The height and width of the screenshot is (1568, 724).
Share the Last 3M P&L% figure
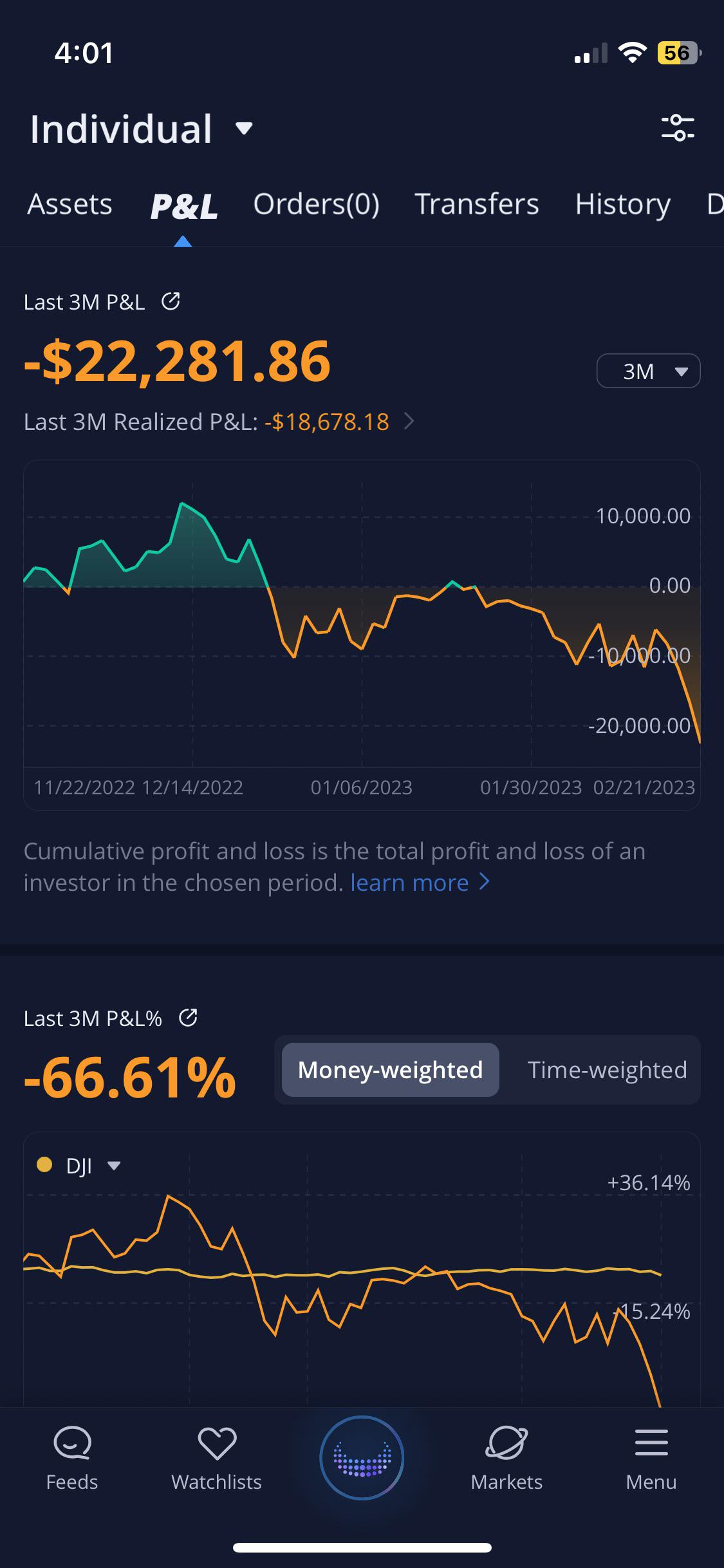coord(188,1018)
